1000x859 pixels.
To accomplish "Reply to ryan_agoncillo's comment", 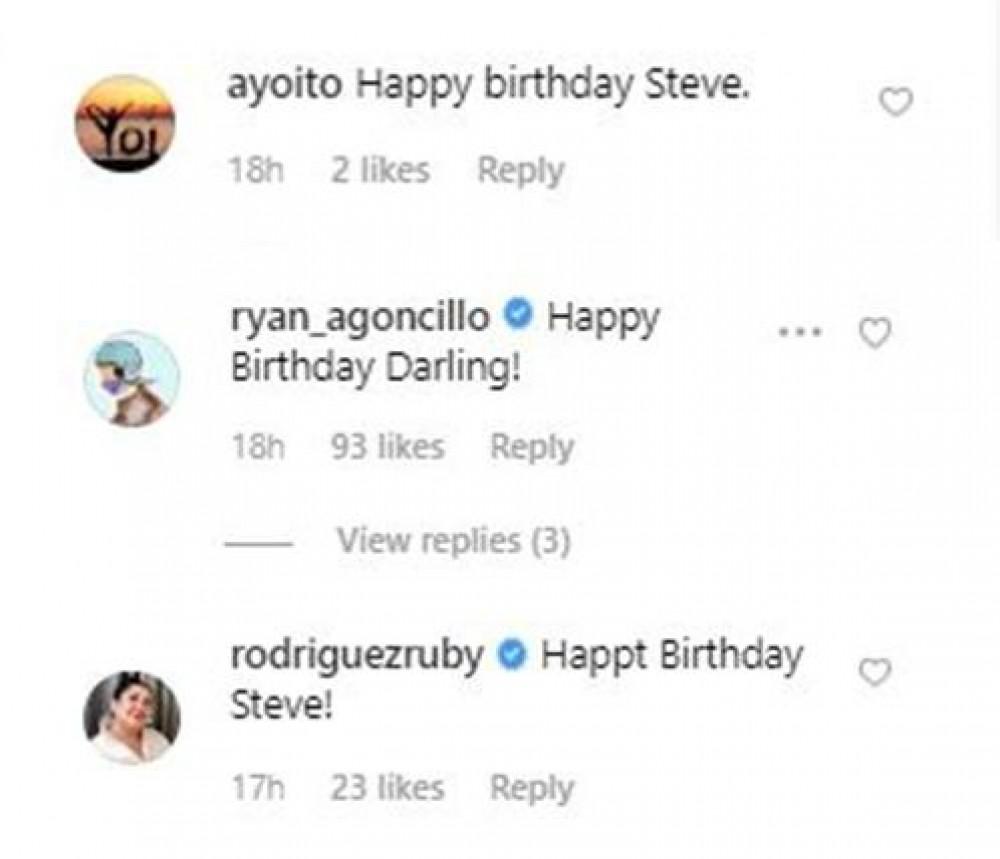I will (x=531, y=447).
